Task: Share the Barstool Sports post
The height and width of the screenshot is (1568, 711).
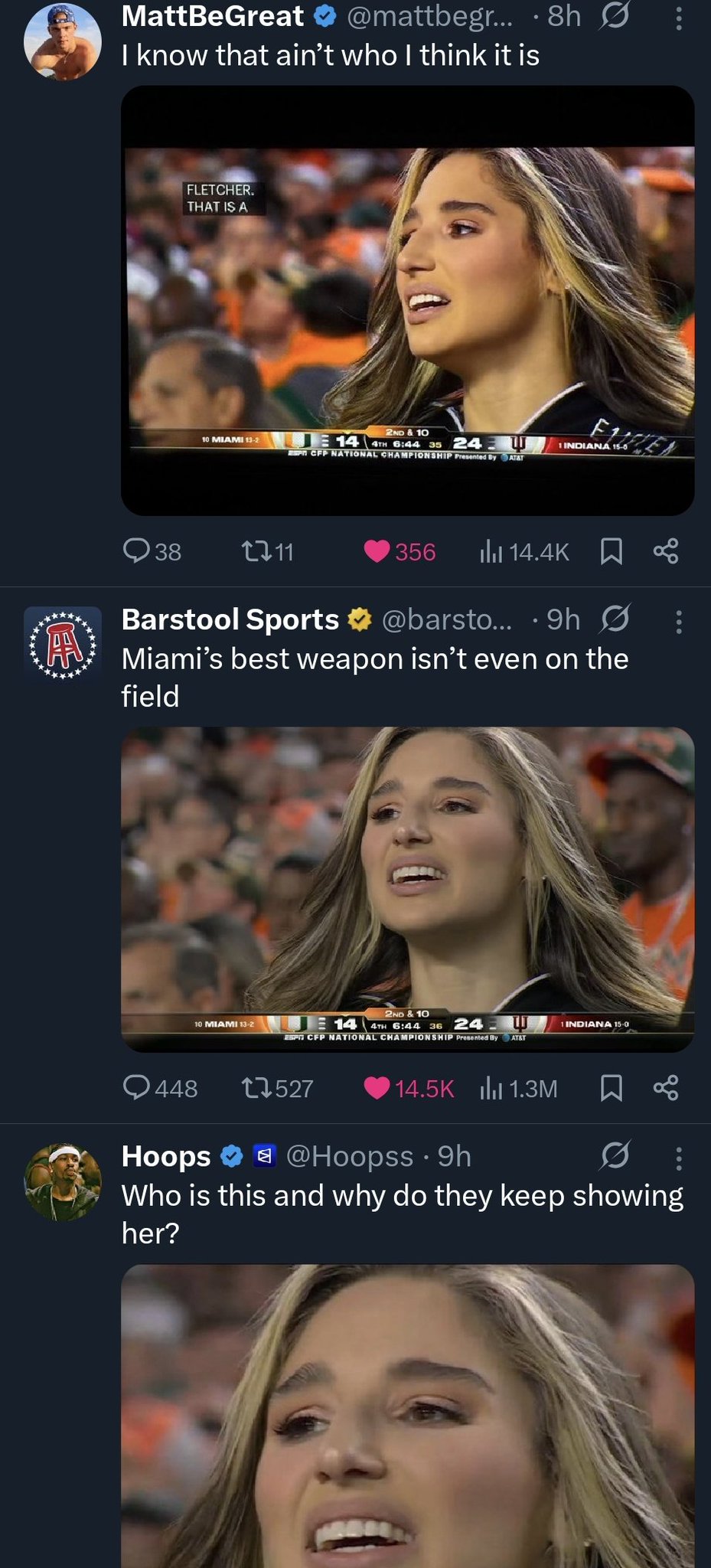Action: click(666, 1088)
